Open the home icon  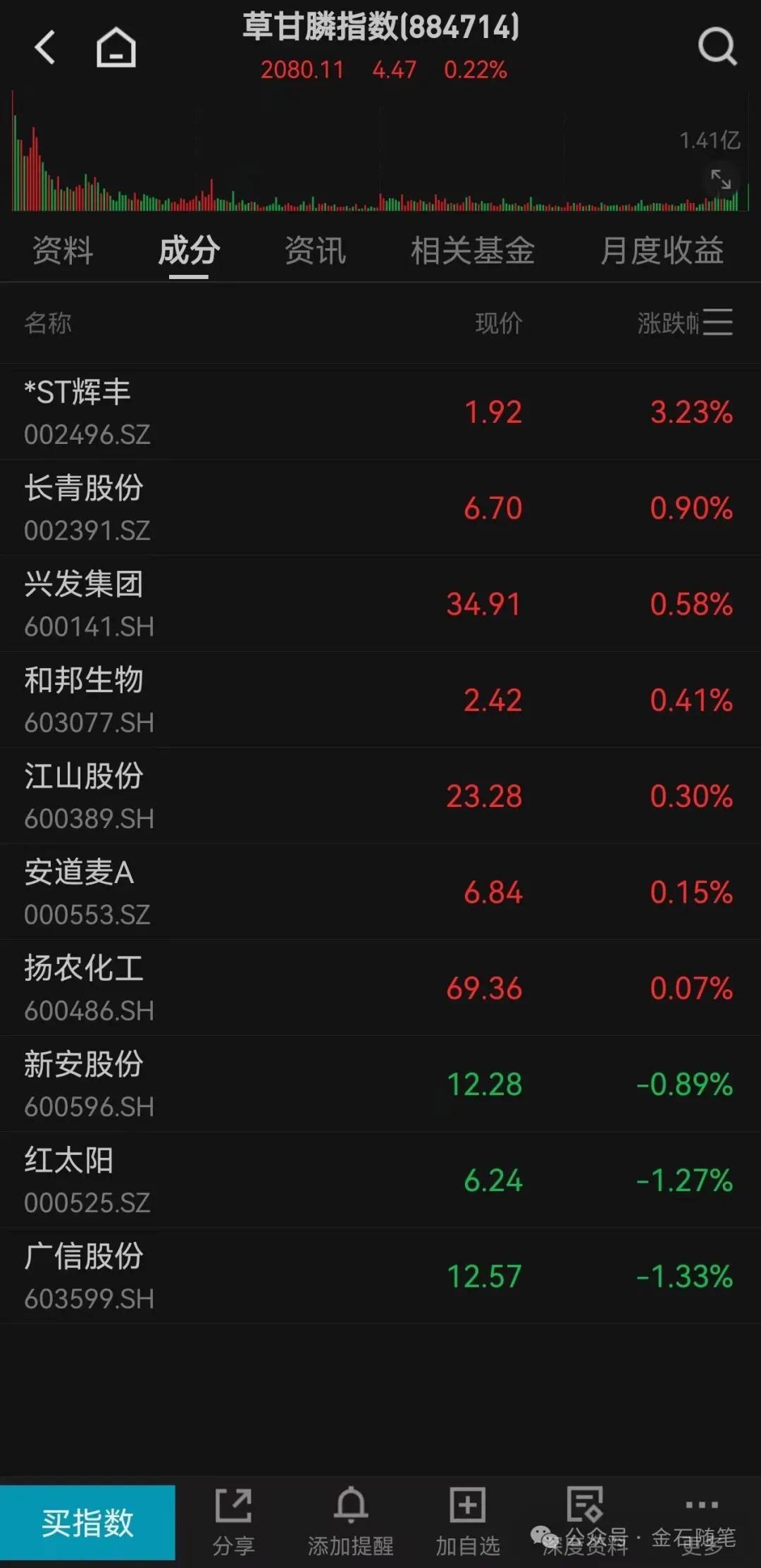point(116,48)
